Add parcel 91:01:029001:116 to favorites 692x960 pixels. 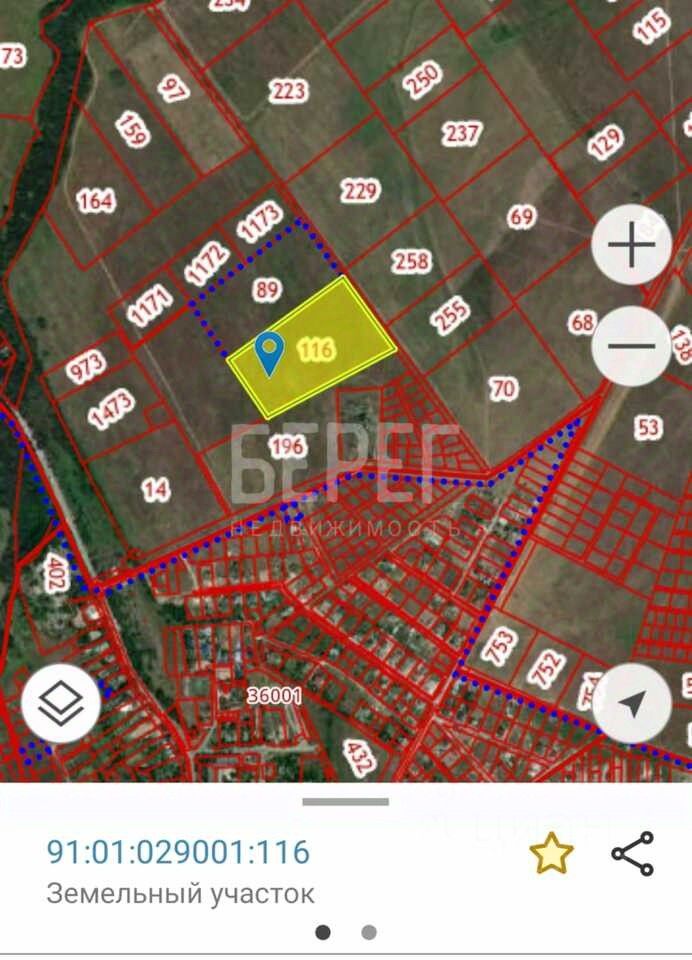pos(551,854)
